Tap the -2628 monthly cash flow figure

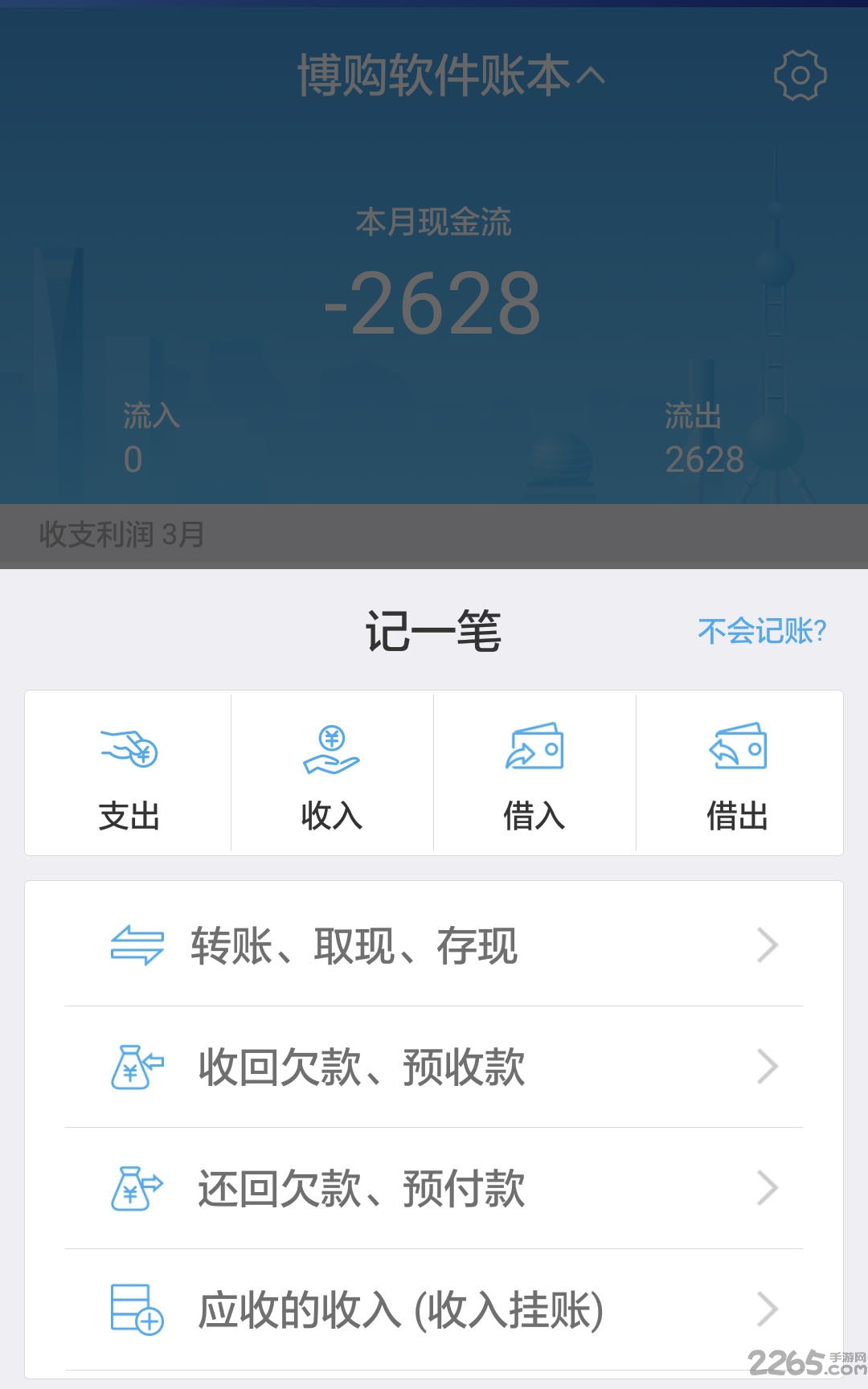point(434,305)
